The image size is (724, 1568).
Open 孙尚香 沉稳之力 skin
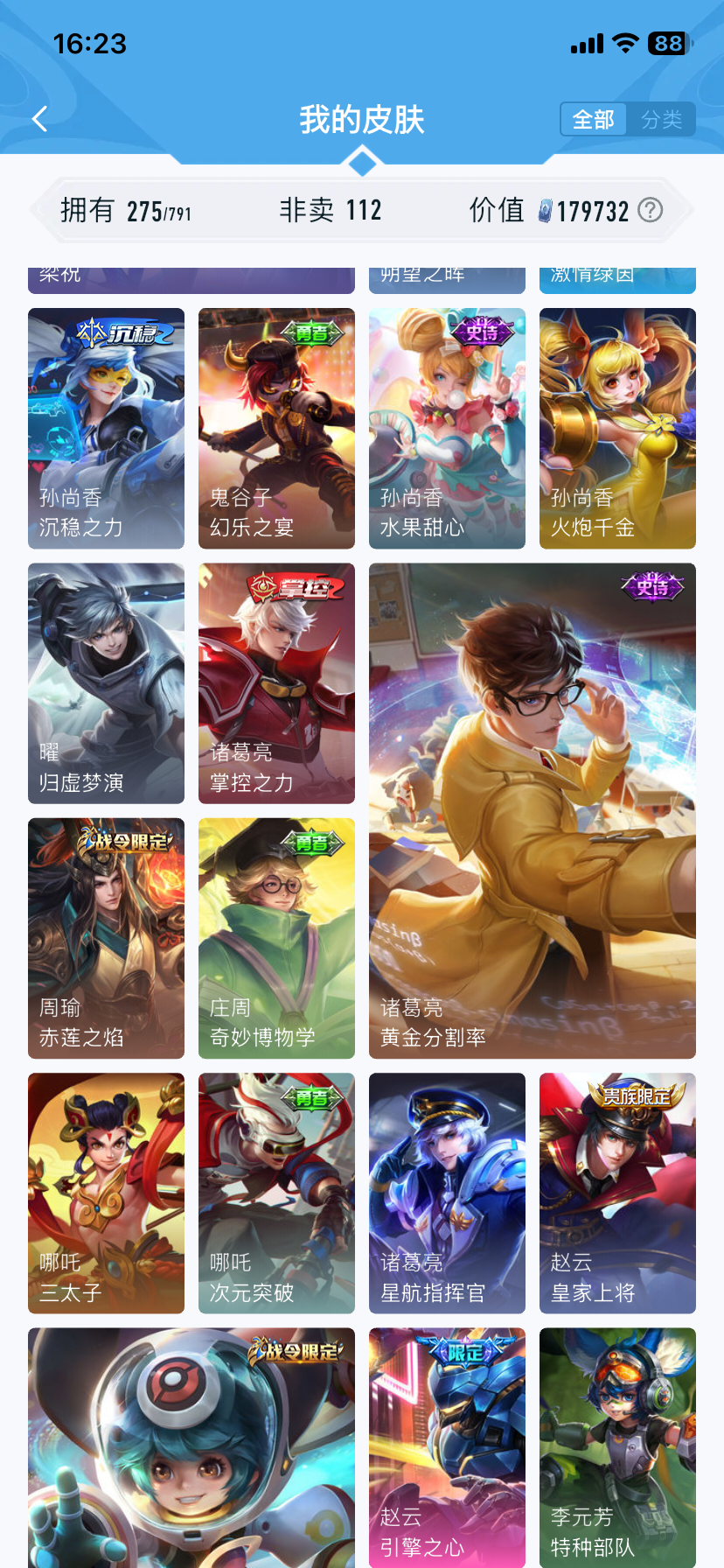[106, 429]
